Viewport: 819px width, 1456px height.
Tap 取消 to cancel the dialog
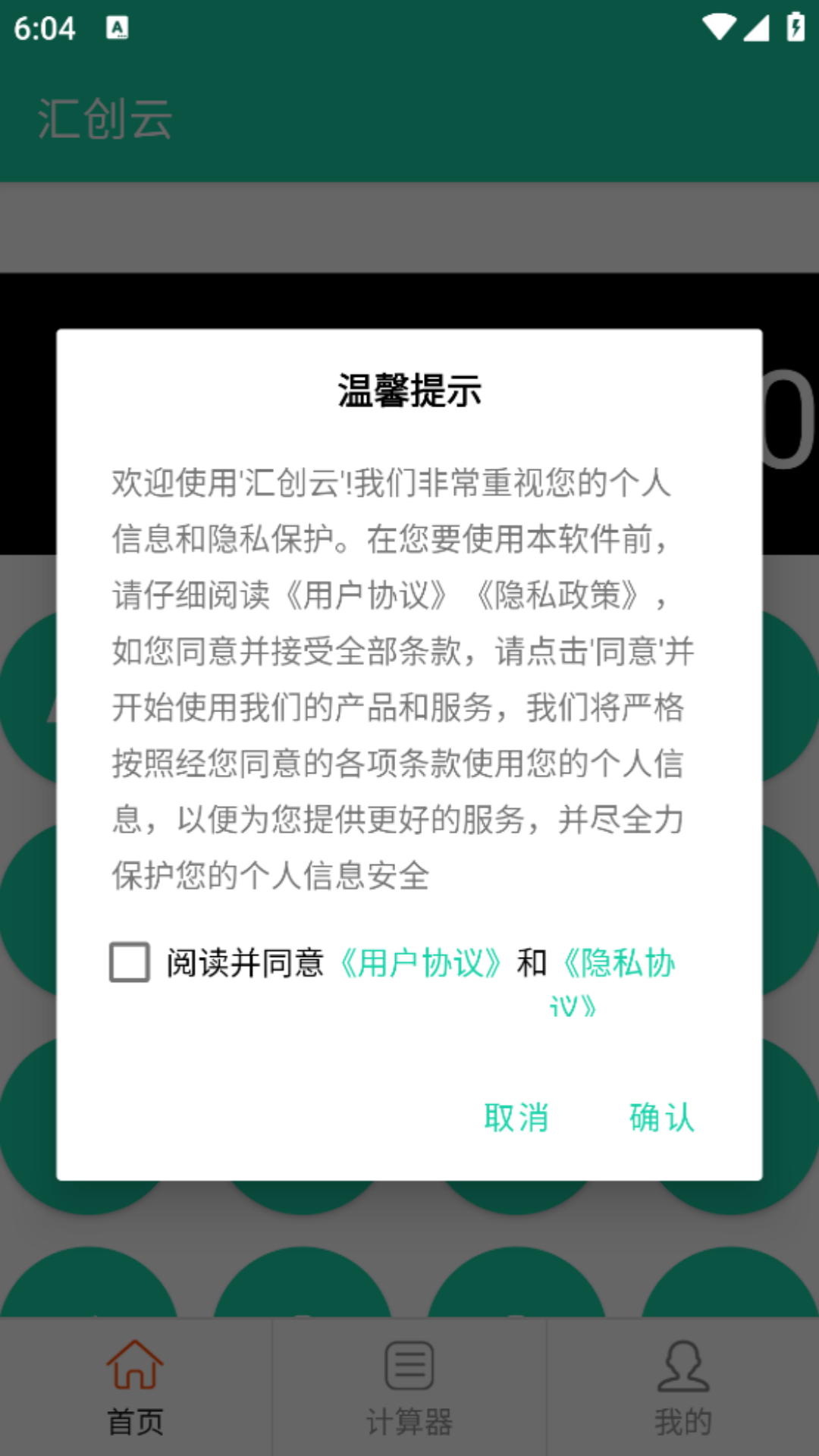(x=516, y=1118)
